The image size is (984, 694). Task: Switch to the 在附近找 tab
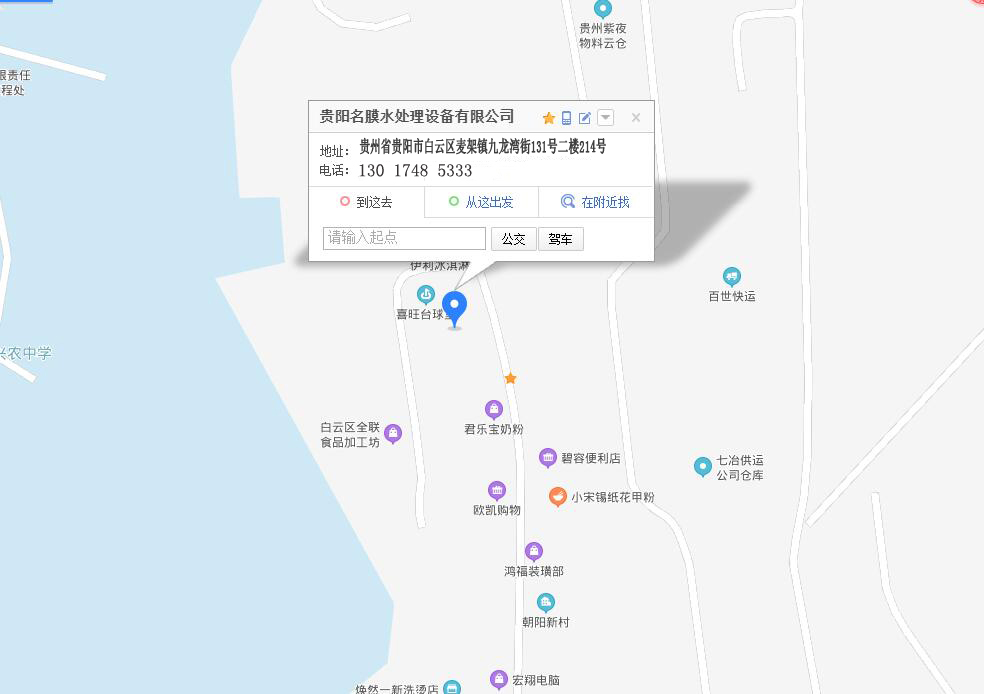coord(596,202)
